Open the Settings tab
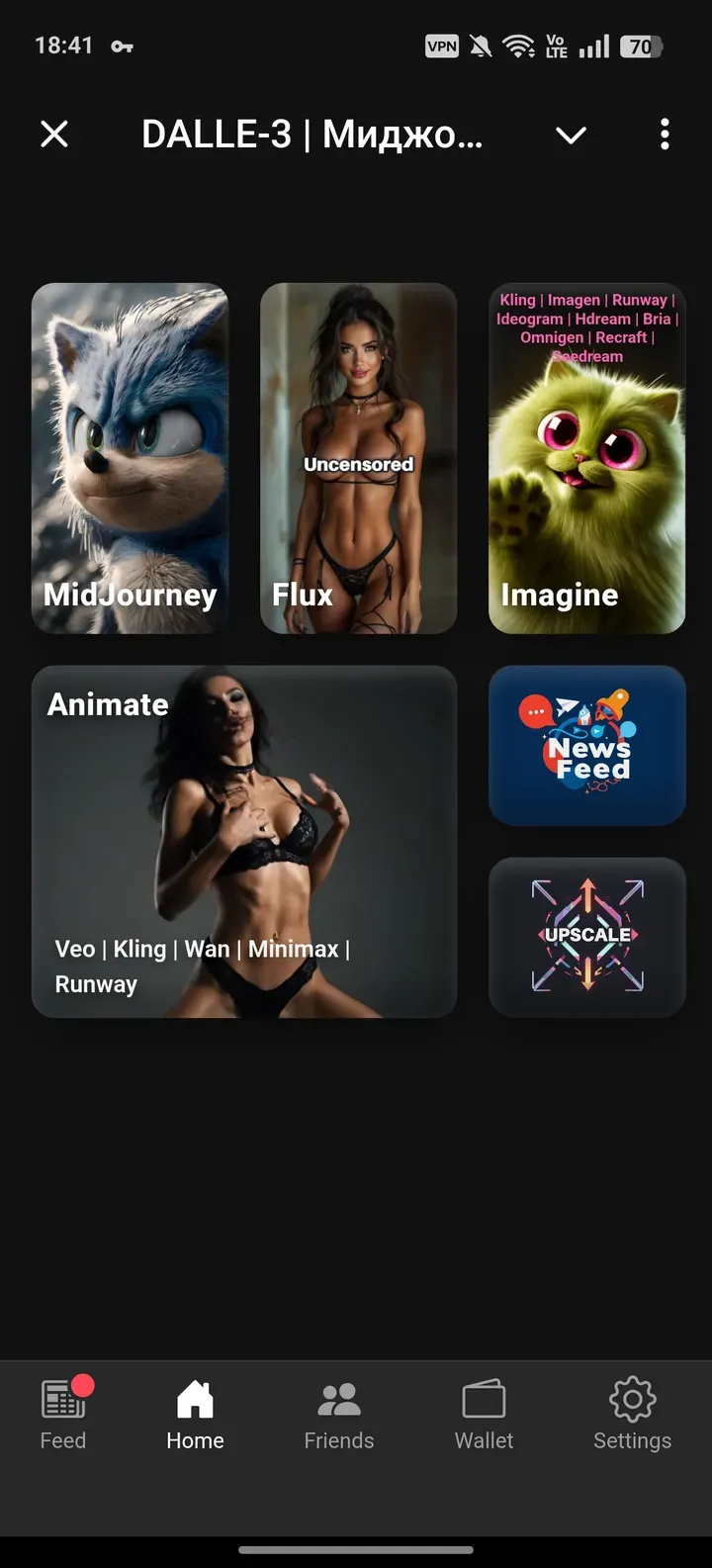 point(632,1415)
